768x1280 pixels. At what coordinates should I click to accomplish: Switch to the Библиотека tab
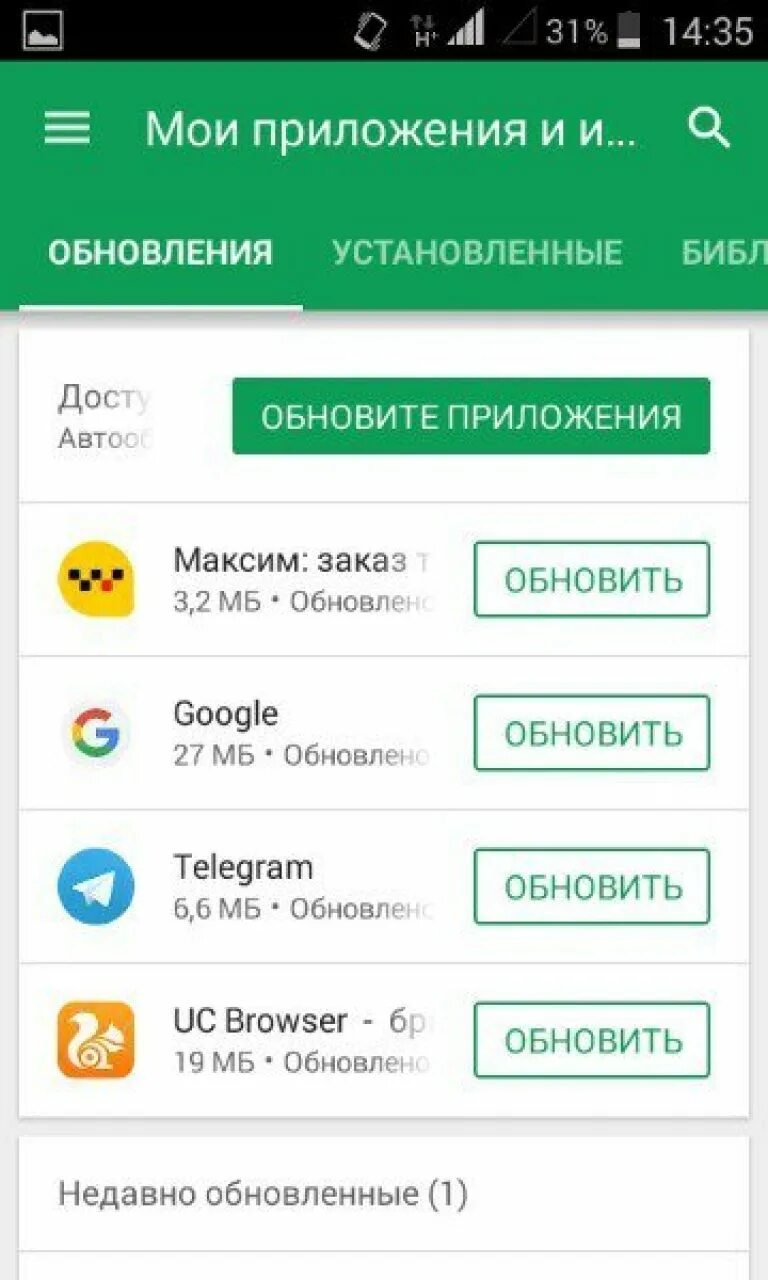point(724,252)
